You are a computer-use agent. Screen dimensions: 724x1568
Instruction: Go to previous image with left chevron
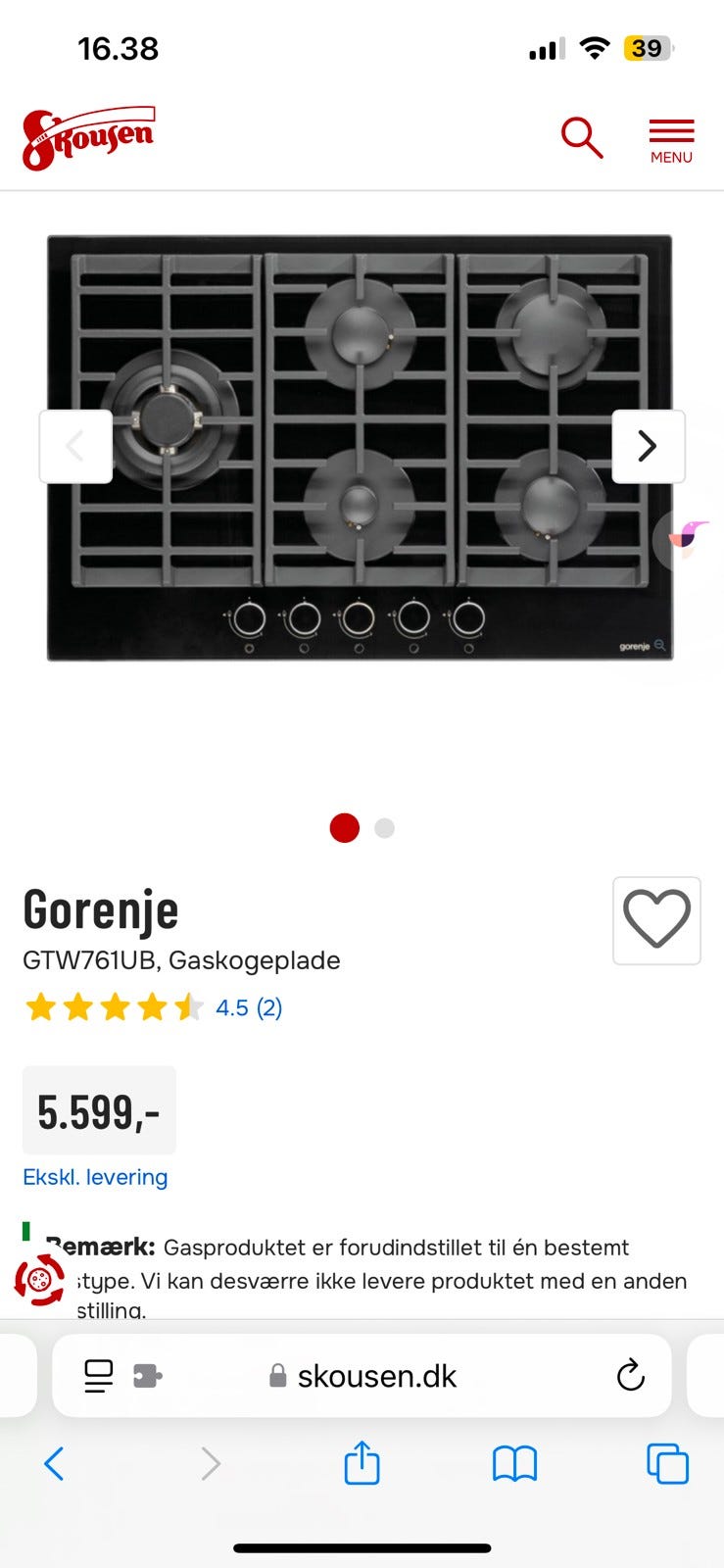pyautogui.click(x=75, y=446)
